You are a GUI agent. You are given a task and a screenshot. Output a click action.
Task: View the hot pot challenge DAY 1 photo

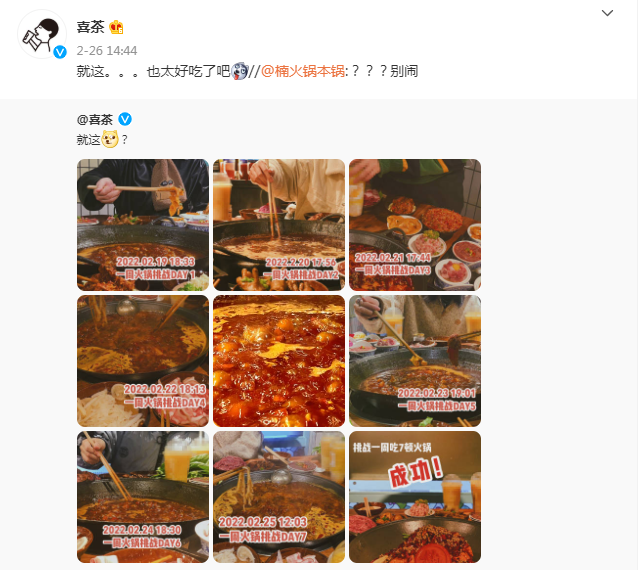143,225
